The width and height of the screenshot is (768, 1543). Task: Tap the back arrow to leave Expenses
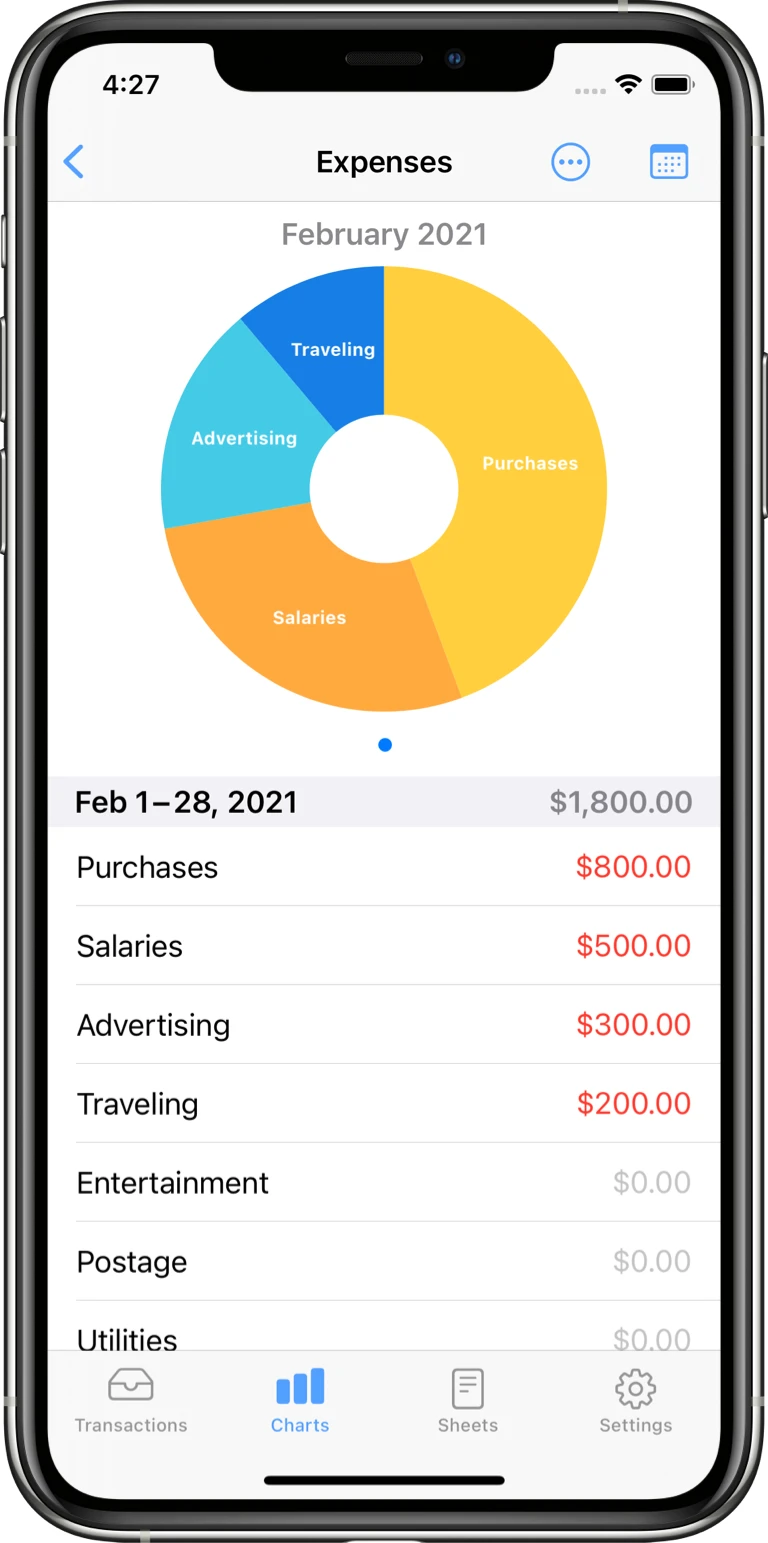tap(74, 162)
